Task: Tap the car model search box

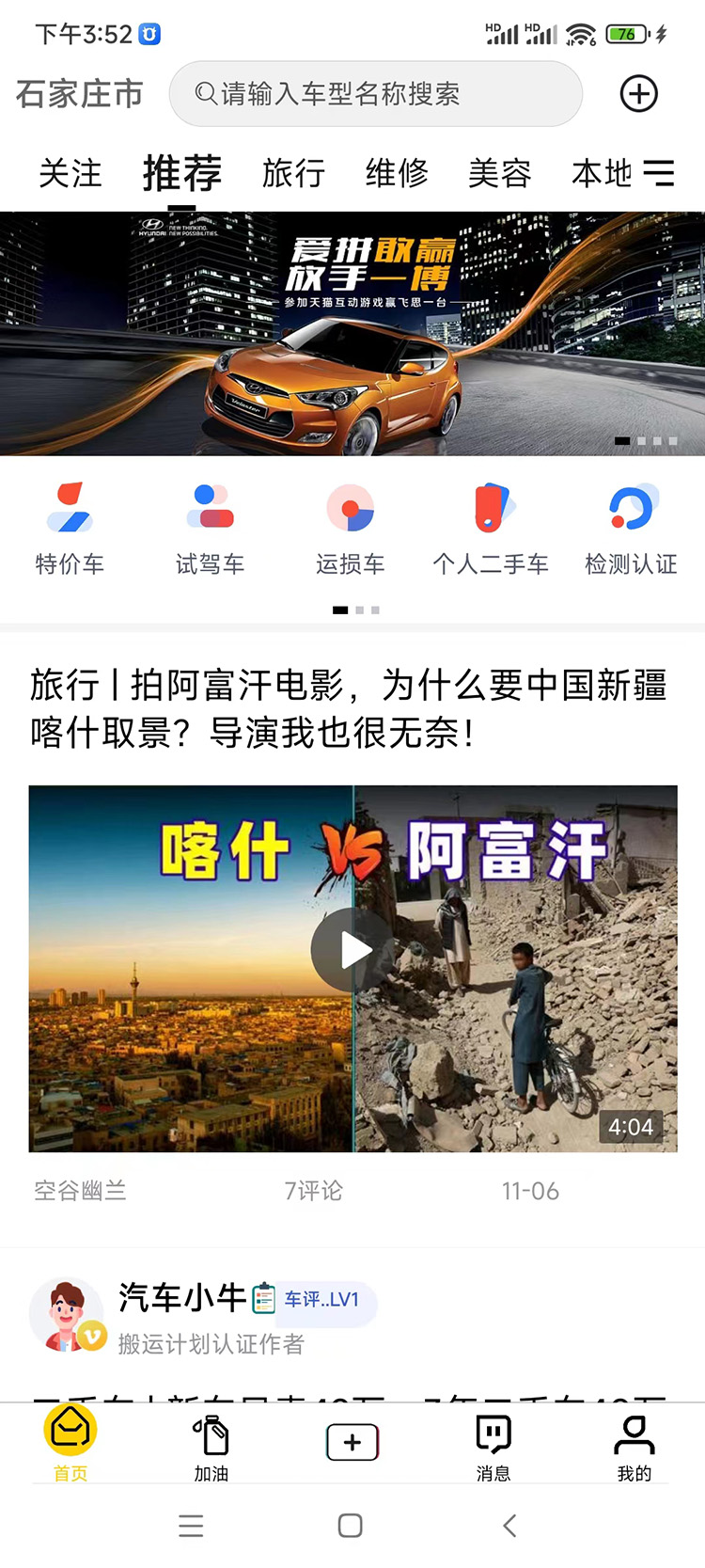Action: click(376, 94)
